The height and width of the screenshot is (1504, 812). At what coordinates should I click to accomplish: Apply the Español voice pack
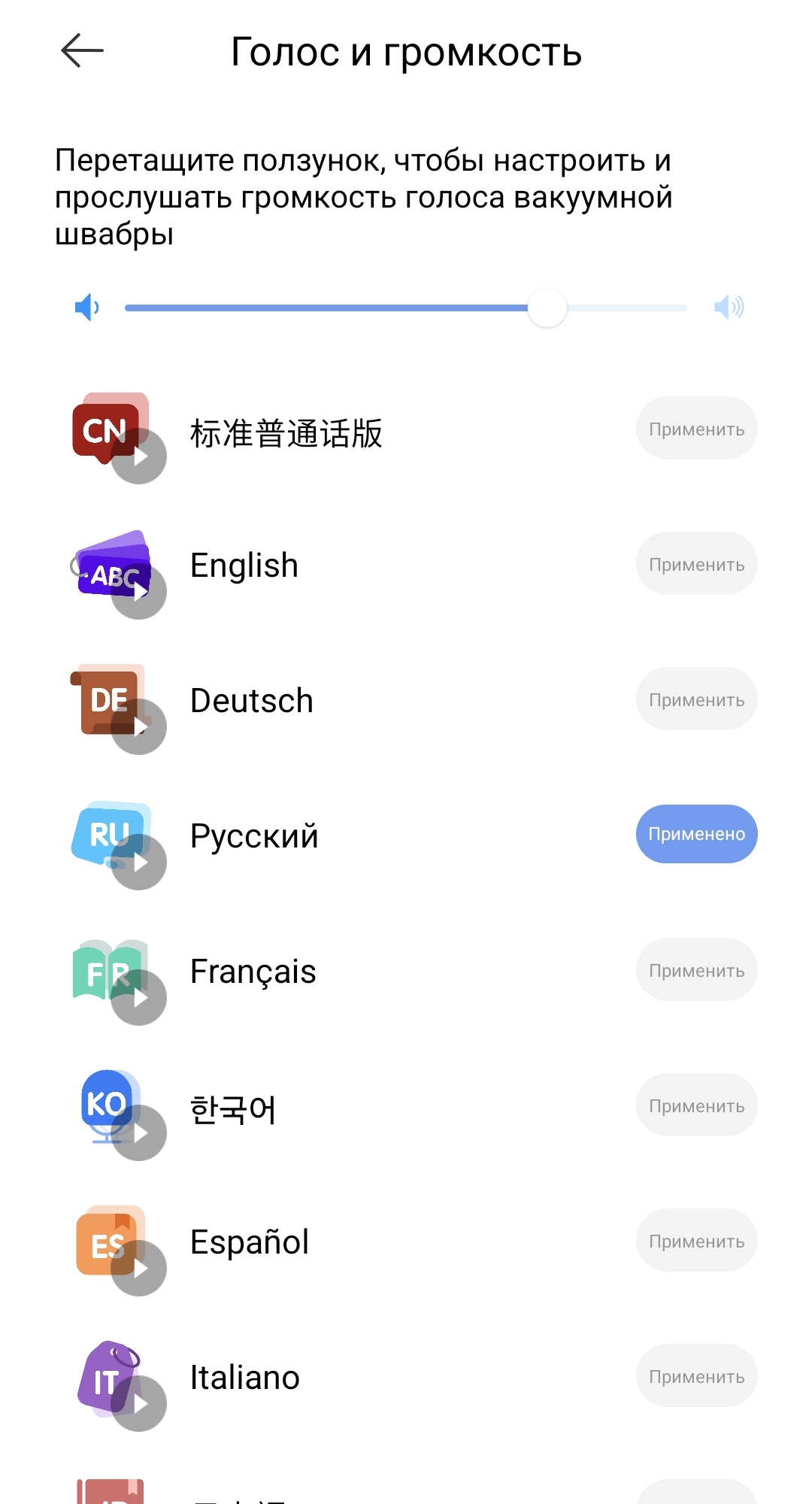696,1241
